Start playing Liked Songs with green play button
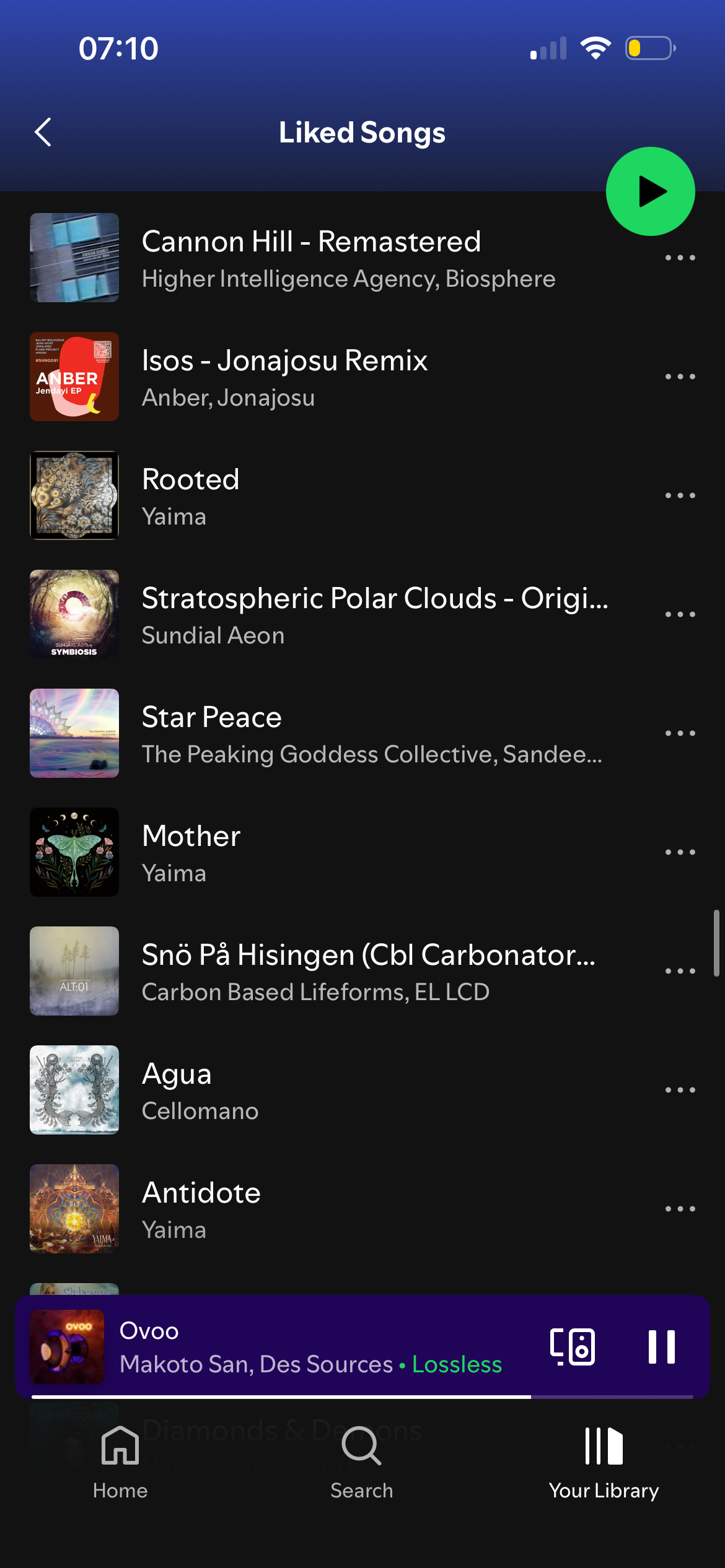Screen dimensions: 725x1568 click(650, 191)
